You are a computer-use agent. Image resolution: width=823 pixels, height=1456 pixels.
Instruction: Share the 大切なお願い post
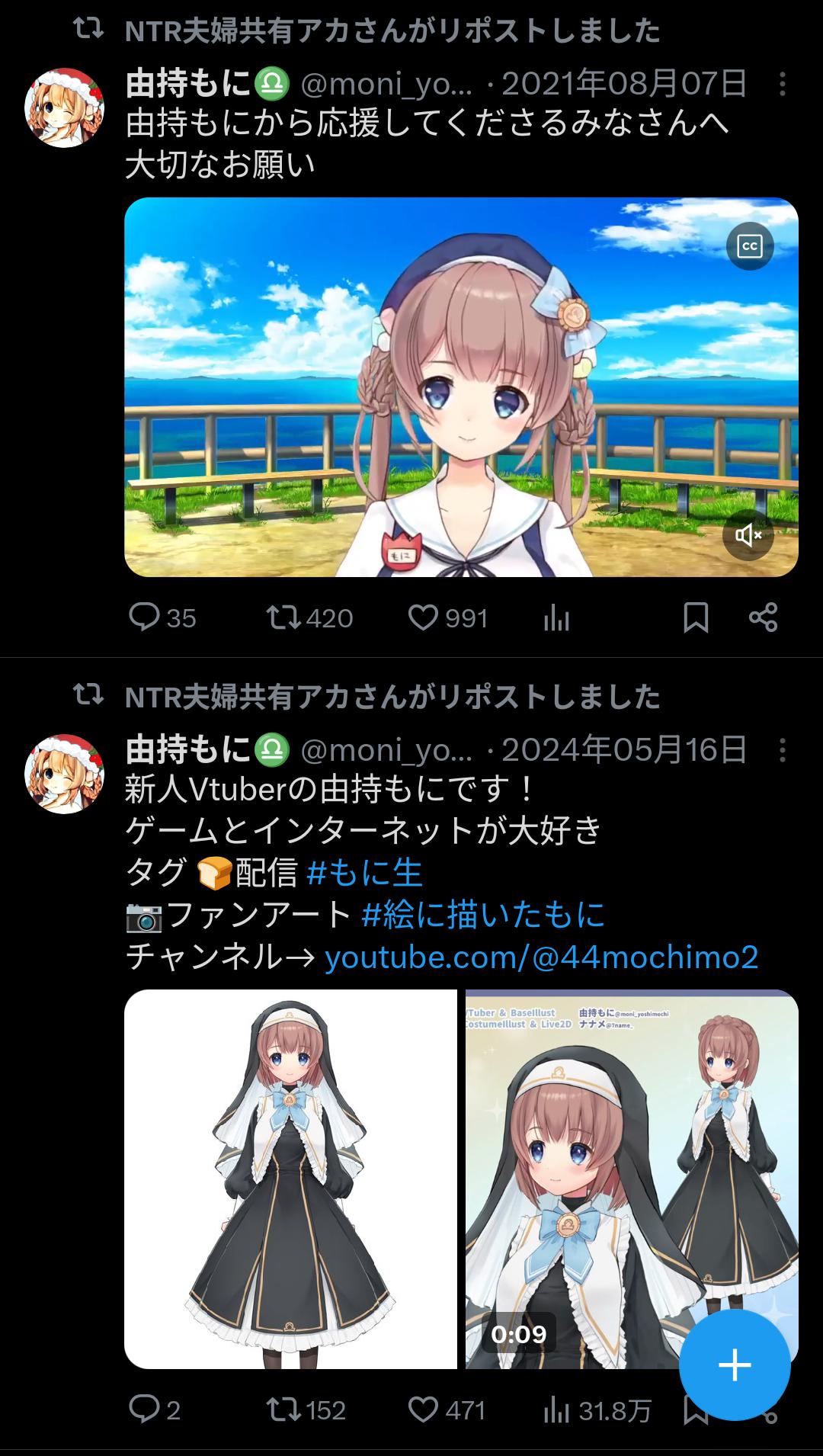point(763,617)
